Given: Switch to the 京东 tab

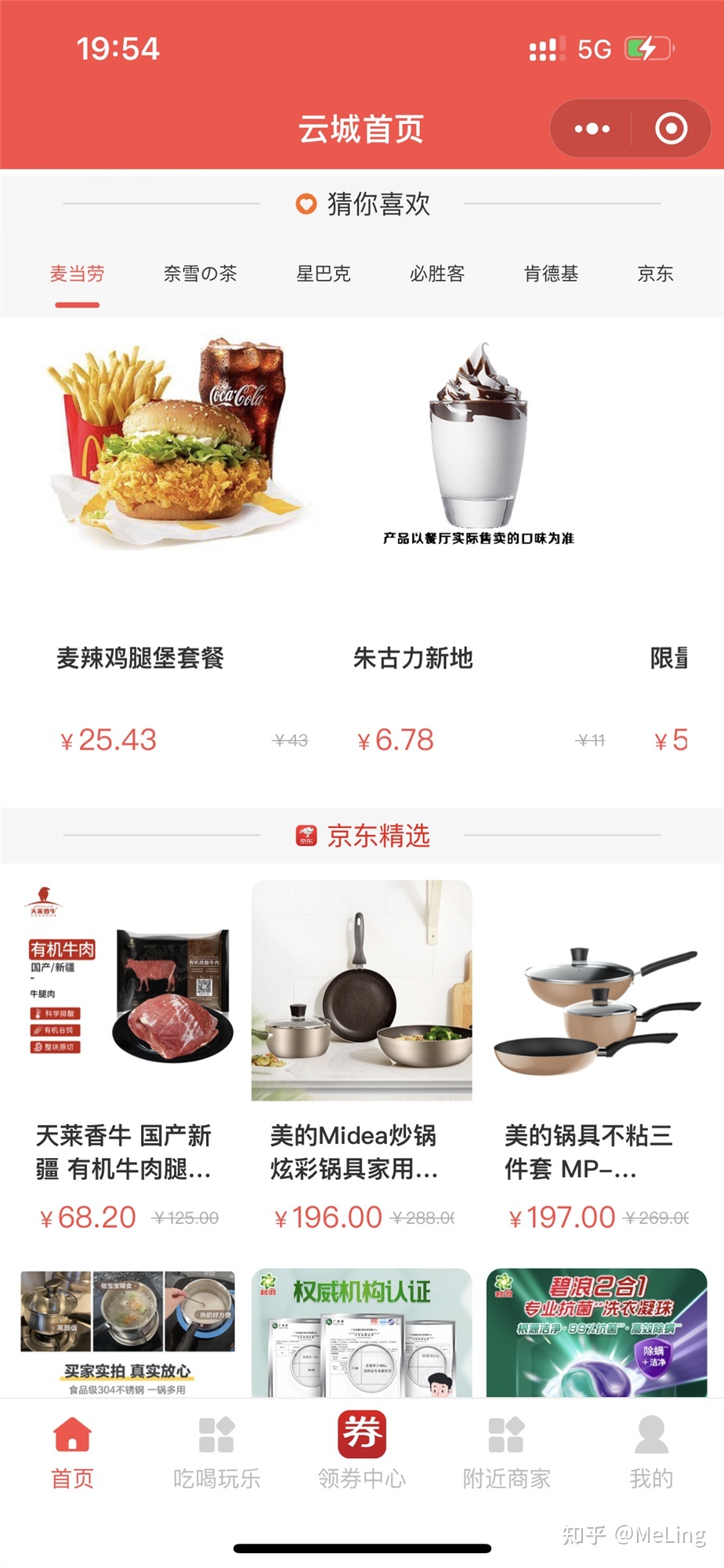Looking at the screenshot, I should (x=655, y=274).
